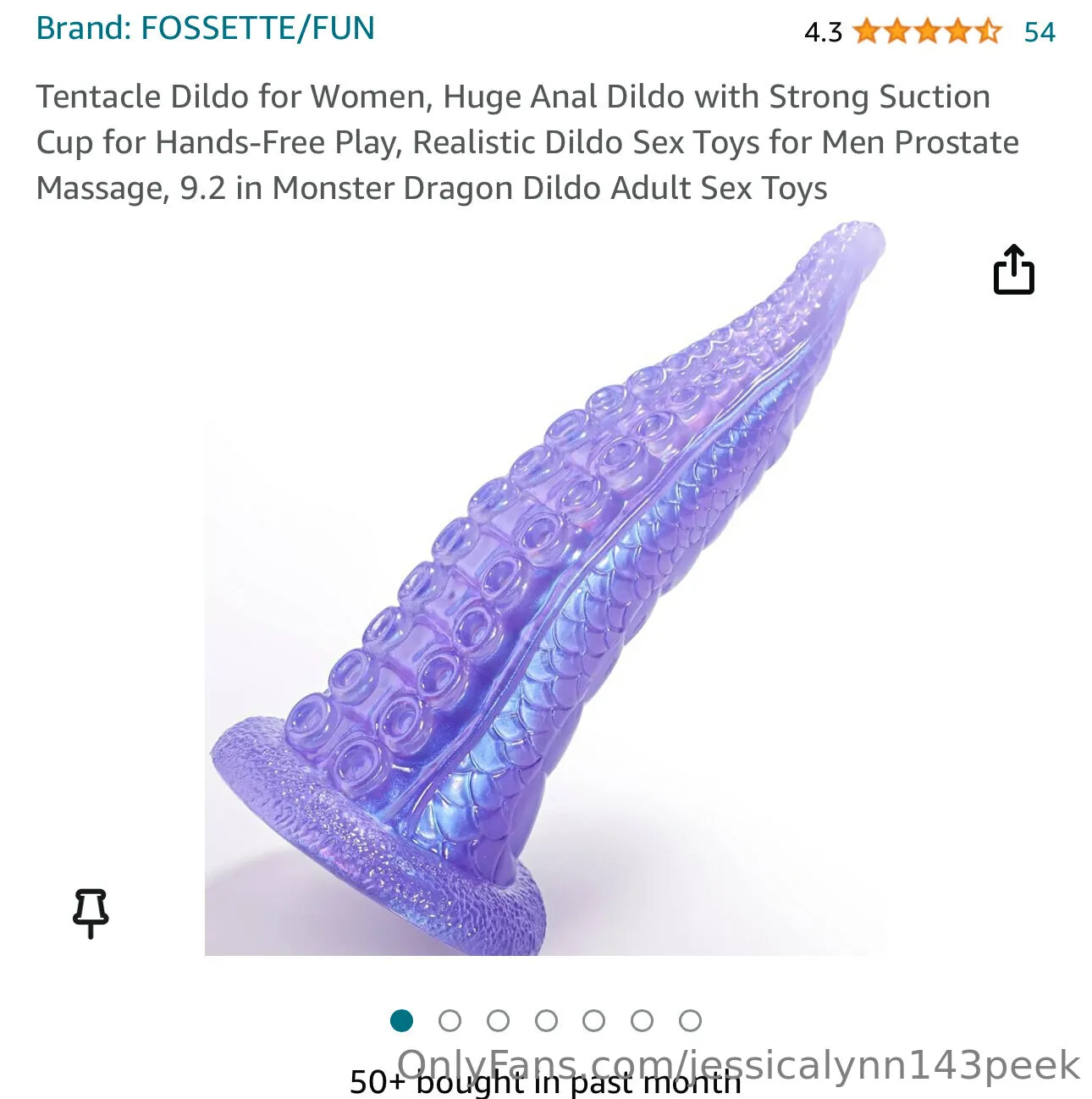Screen dimensions: 1092x1099
Task: Share this product listing
Action: (1013, 270)
